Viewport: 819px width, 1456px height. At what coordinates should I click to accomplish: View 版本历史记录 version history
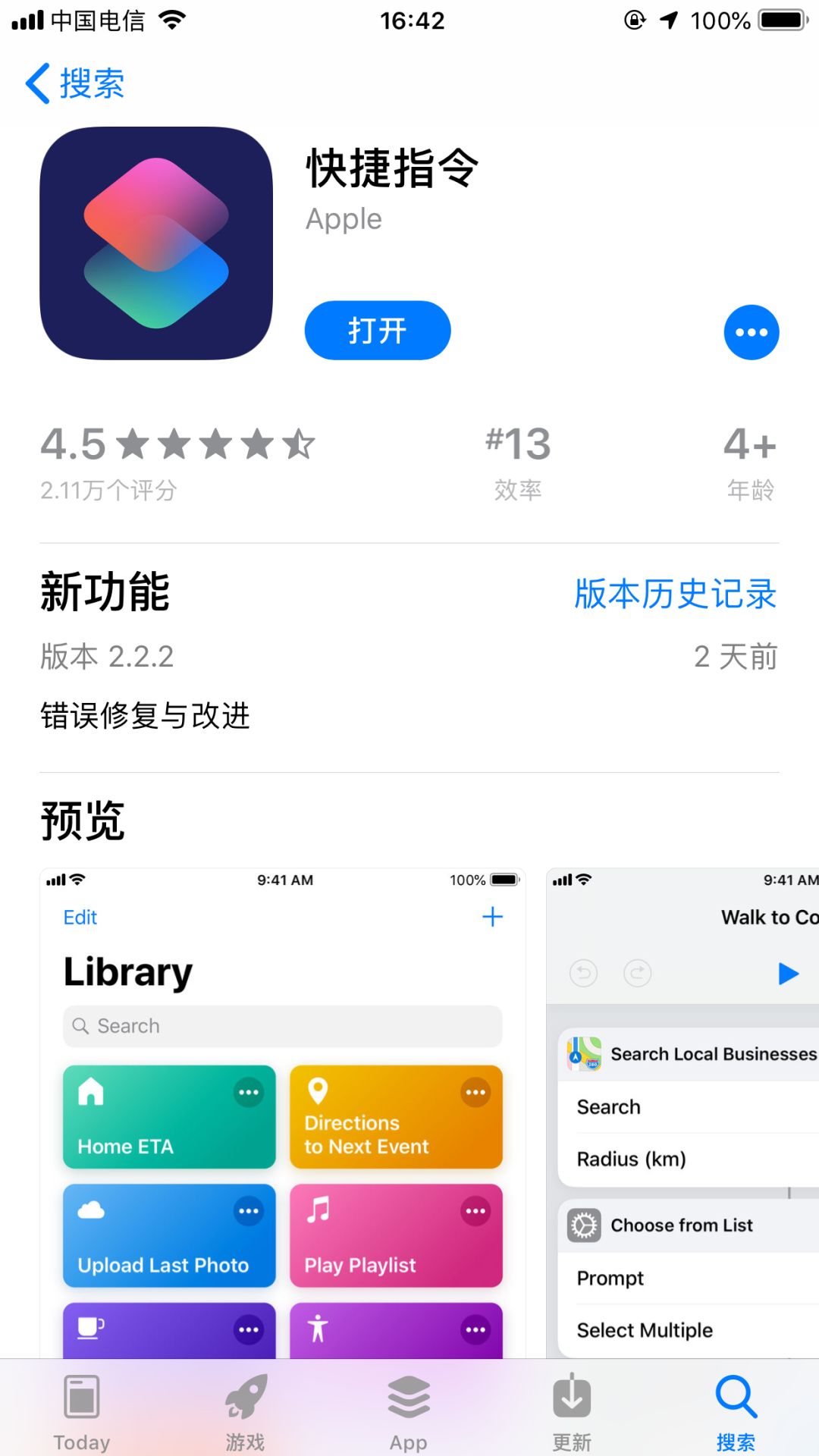click(675, 594)
